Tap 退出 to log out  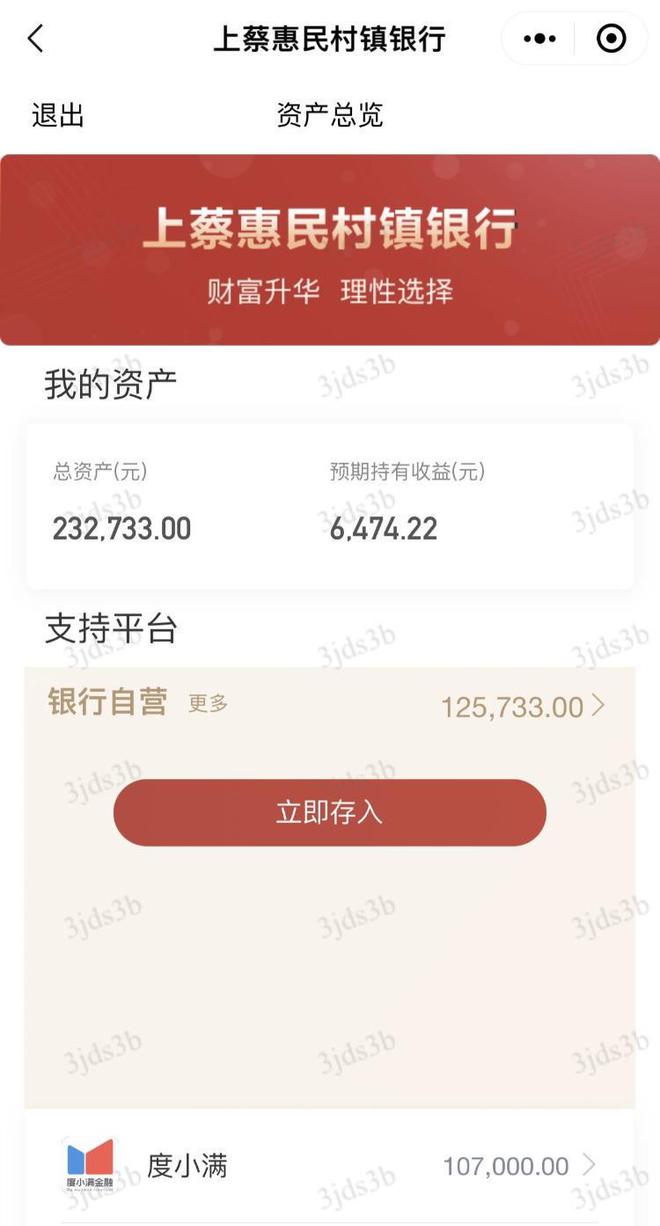point(58,115)
